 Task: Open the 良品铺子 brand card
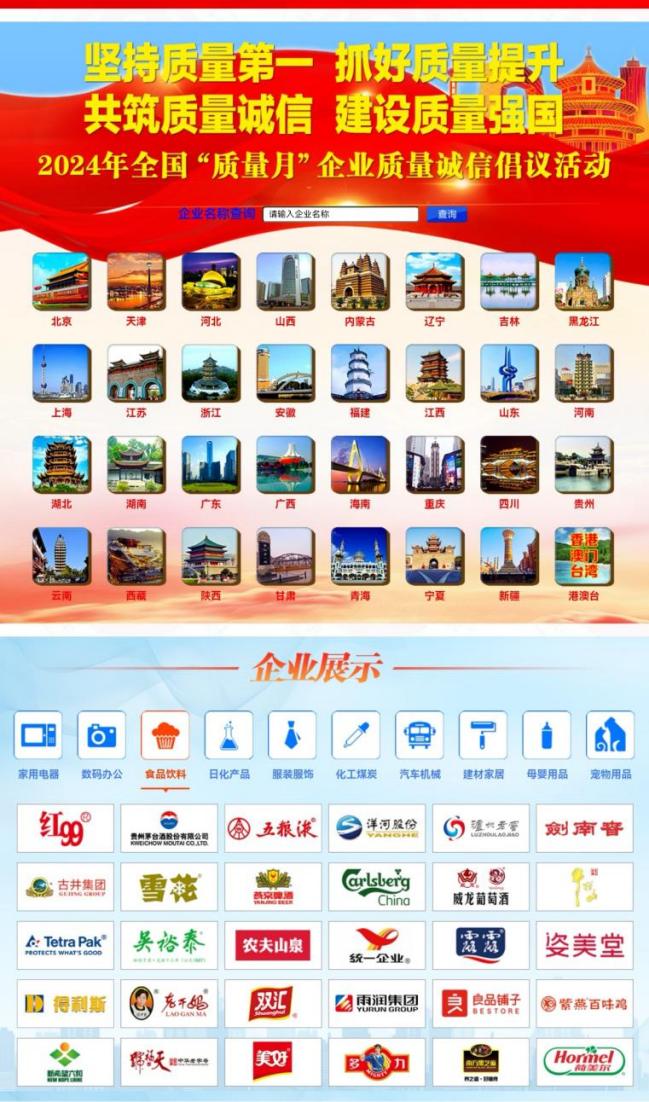click(480, 1003)
